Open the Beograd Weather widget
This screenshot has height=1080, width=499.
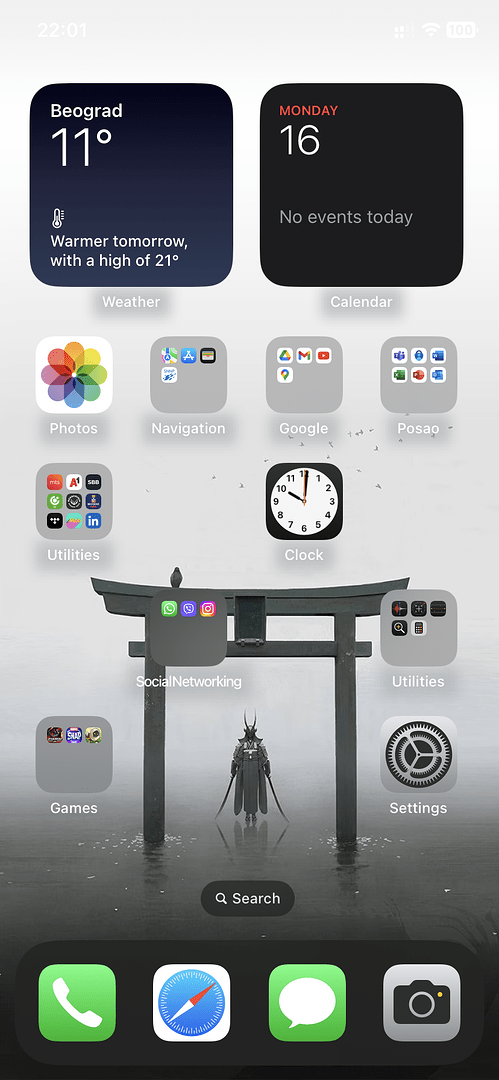(131, 185)
